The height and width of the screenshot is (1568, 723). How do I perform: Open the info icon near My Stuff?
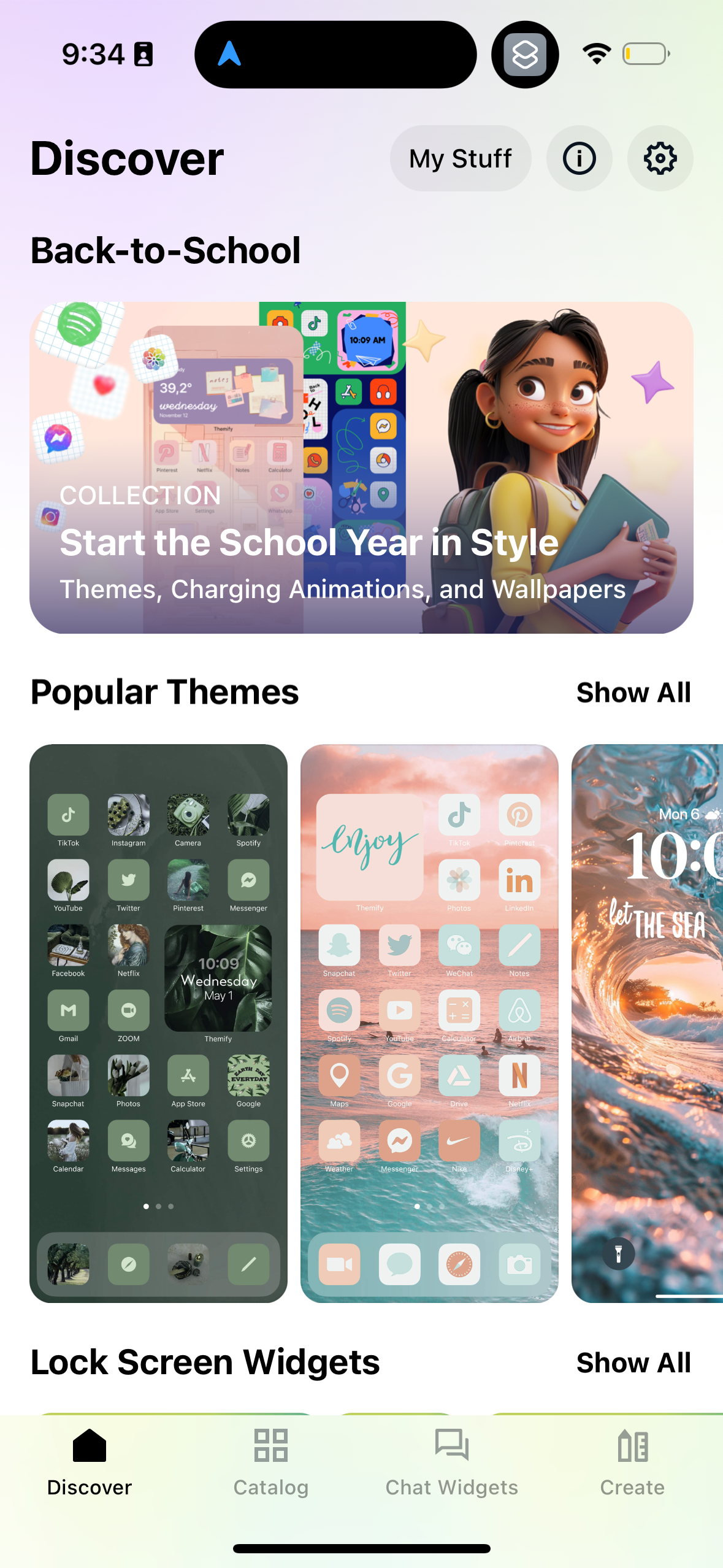click(x=579, y=158)
